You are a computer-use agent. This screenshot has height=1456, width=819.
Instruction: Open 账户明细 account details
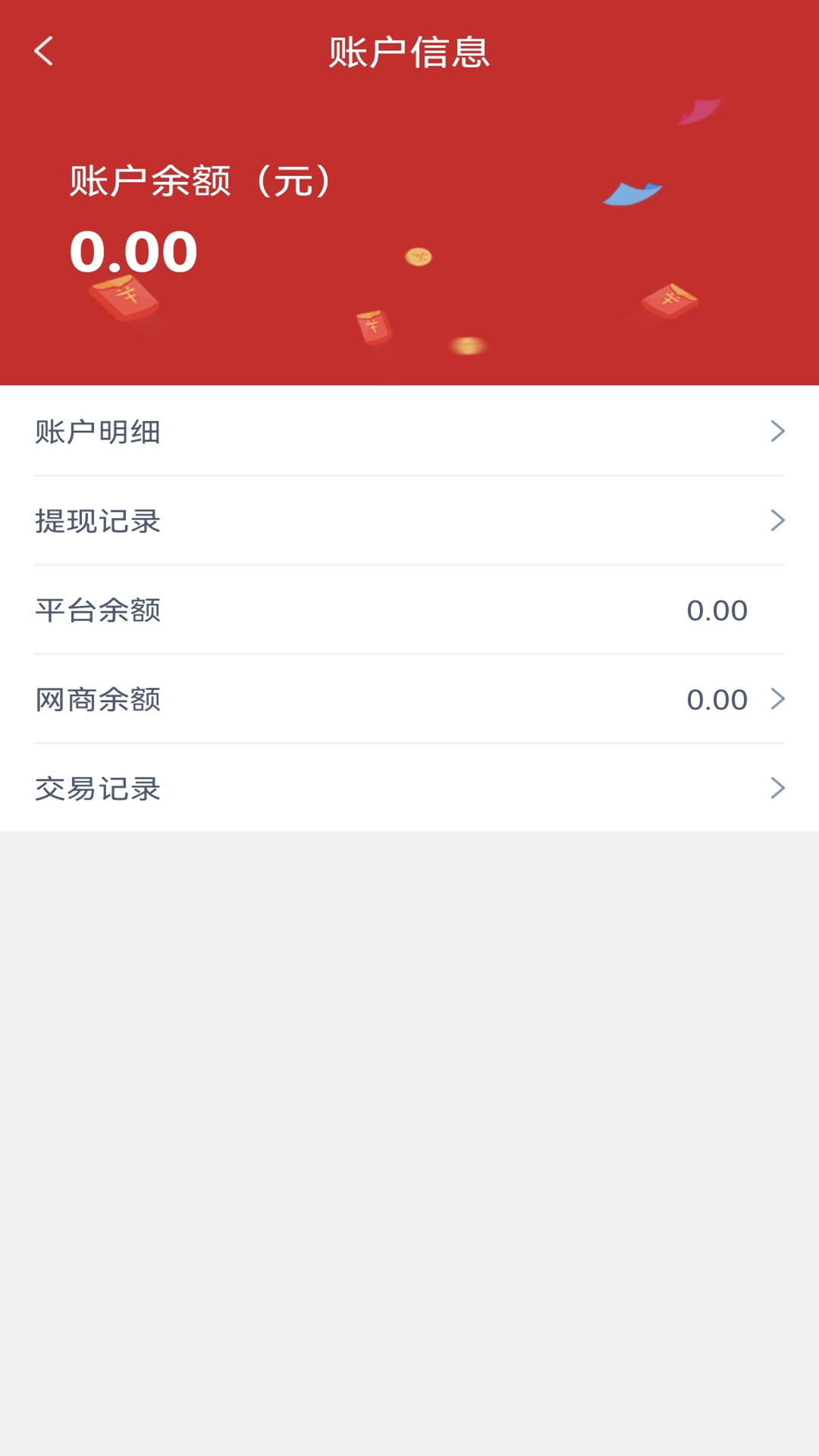point(409,431)
